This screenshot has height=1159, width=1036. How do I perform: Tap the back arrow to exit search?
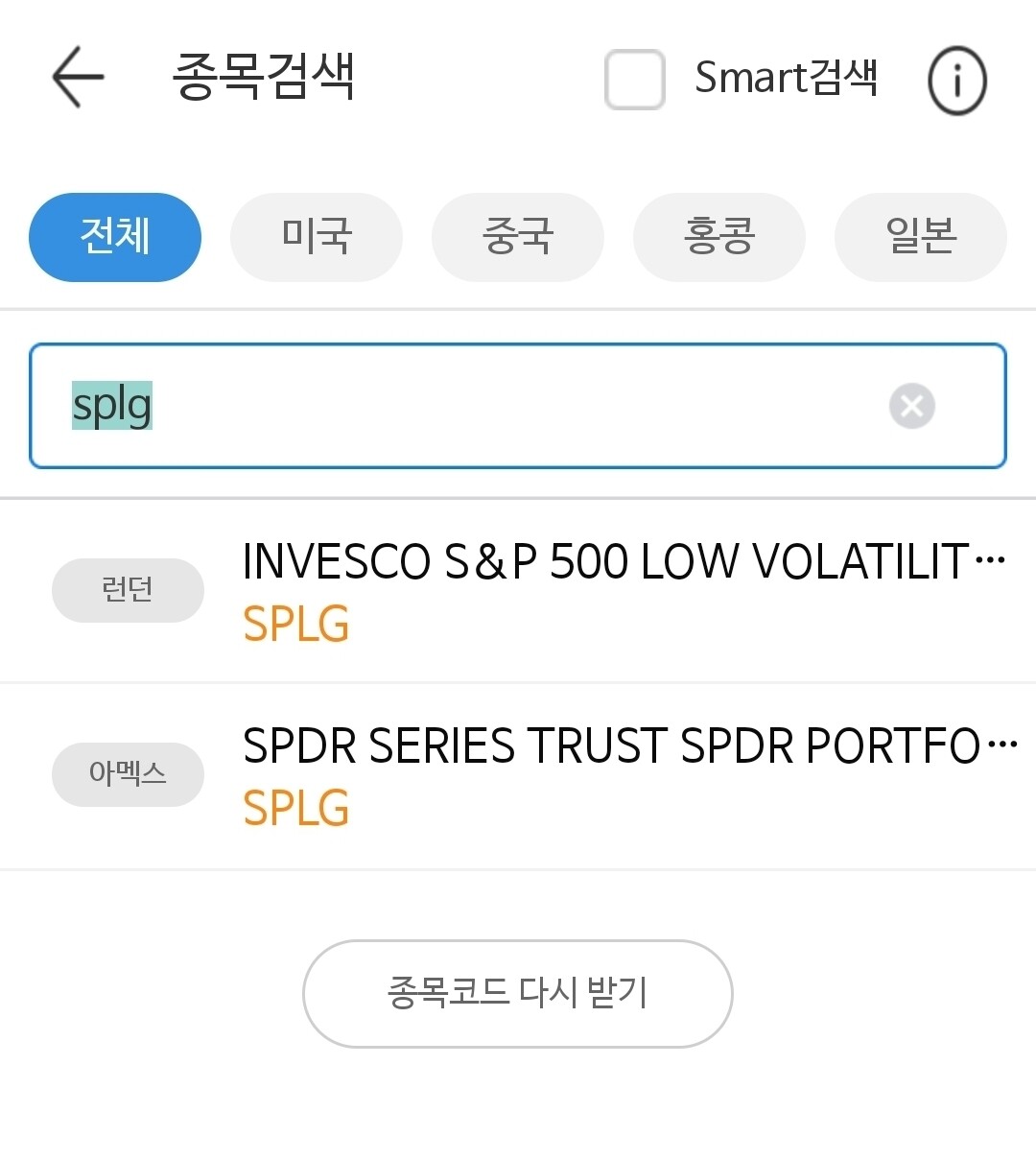click(75, 78)
